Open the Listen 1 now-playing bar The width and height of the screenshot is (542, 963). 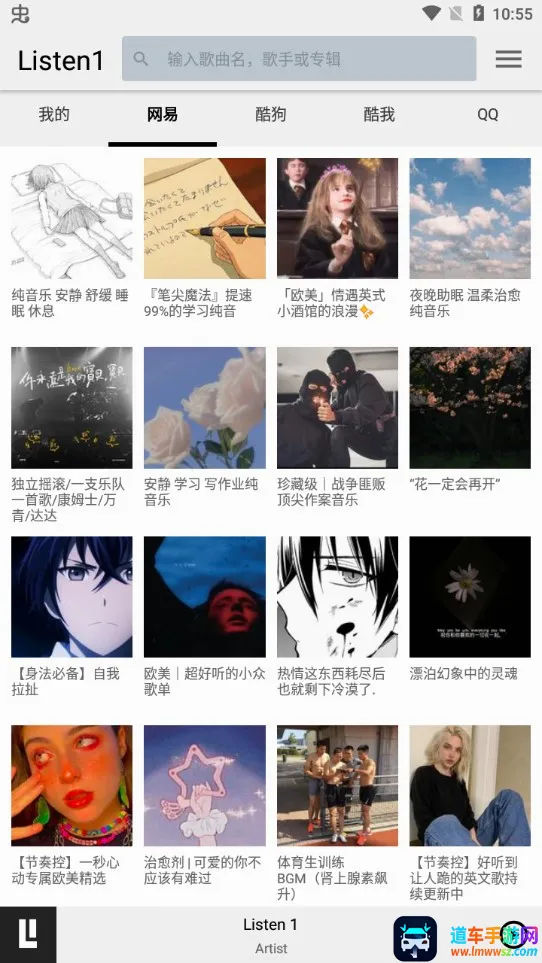[271, 935]
